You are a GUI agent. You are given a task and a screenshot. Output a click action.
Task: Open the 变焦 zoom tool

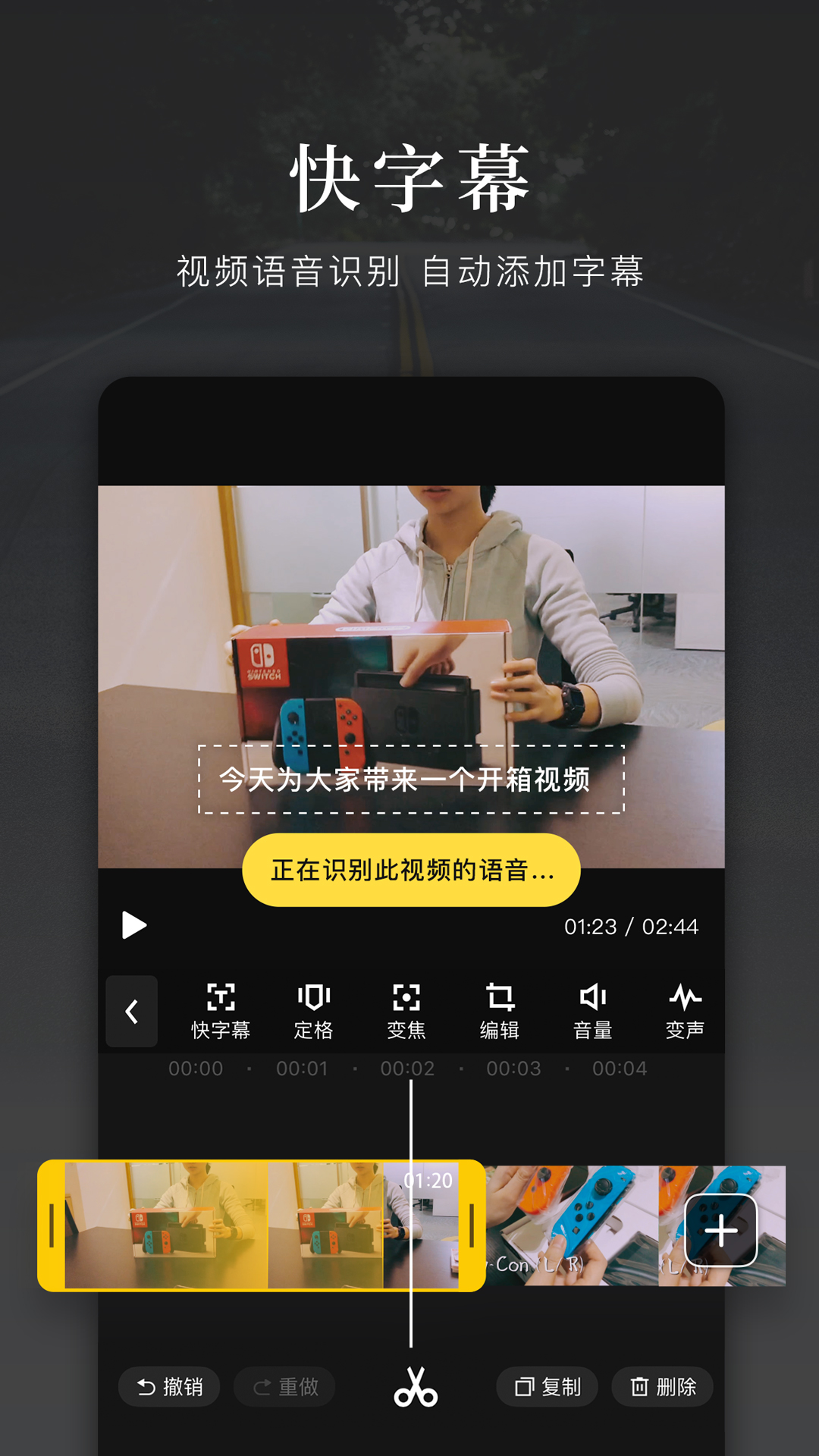pyautogui.click(x=408, y=1011)
